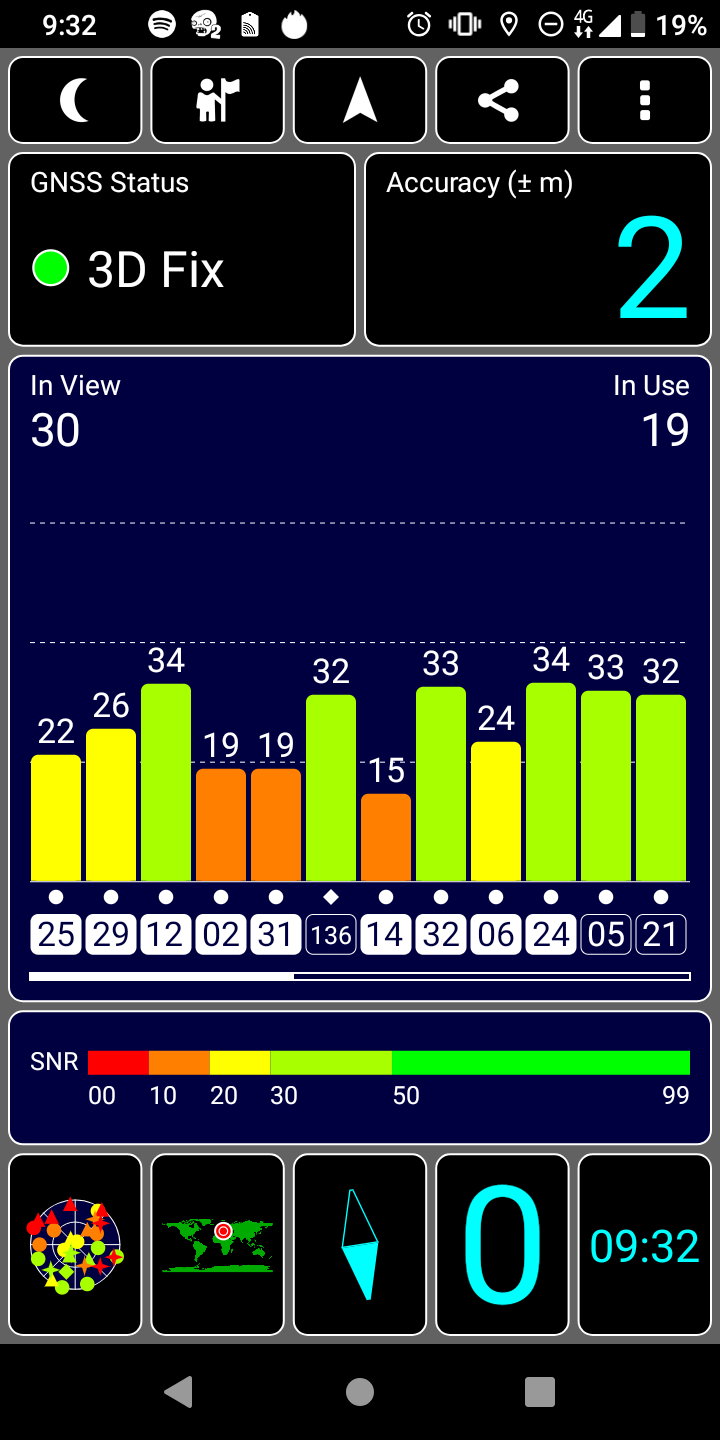Screen dimensions: 720x1440
Task: Share the current location
Action: click(x=502, y=100)
